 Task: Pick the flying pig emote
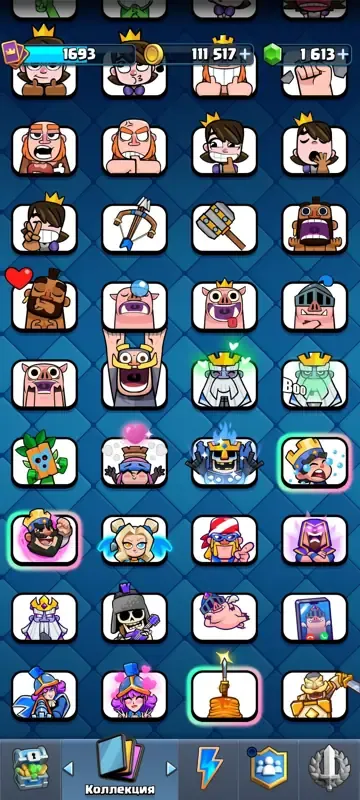click(225, 616)
